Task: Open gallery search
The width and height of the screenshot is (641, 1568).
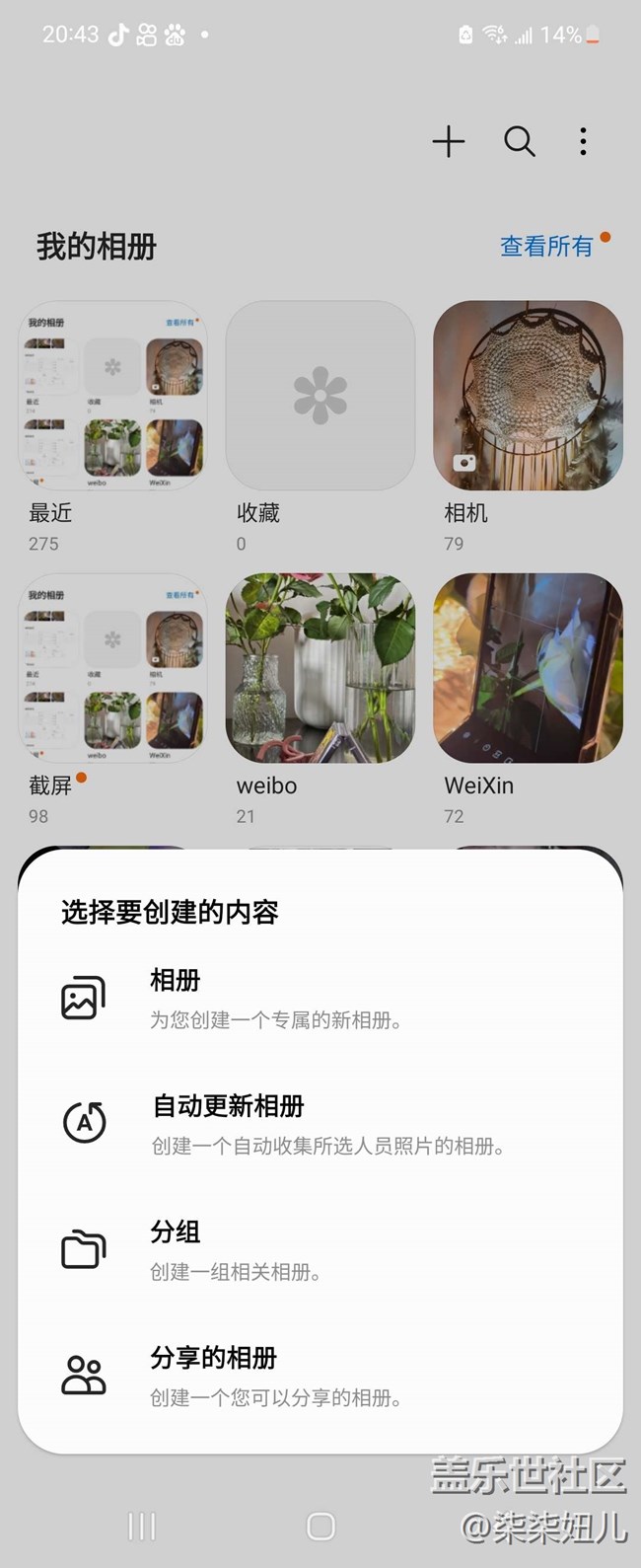Action: coord(519,142)
